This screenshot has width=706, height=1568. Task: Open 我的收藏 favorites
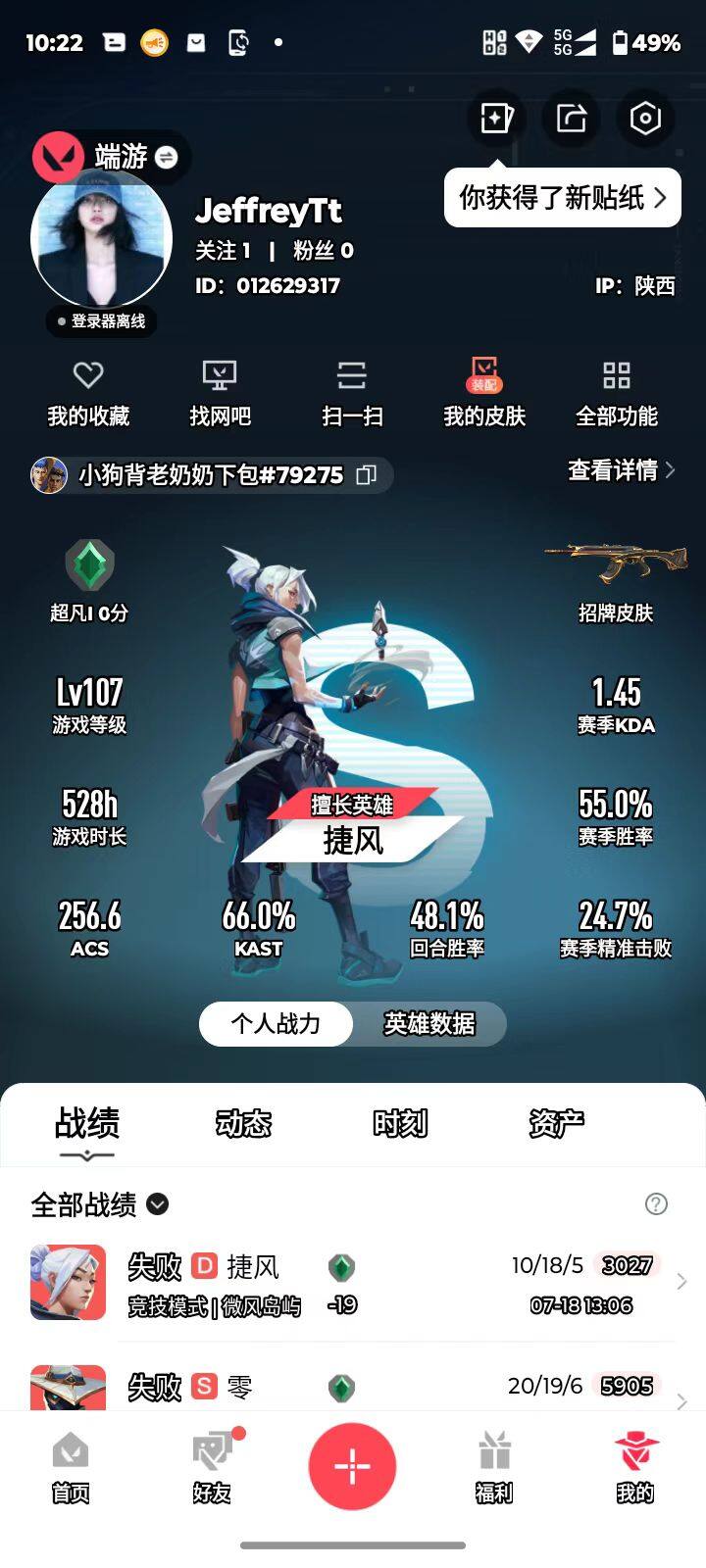tap(88, 394)
